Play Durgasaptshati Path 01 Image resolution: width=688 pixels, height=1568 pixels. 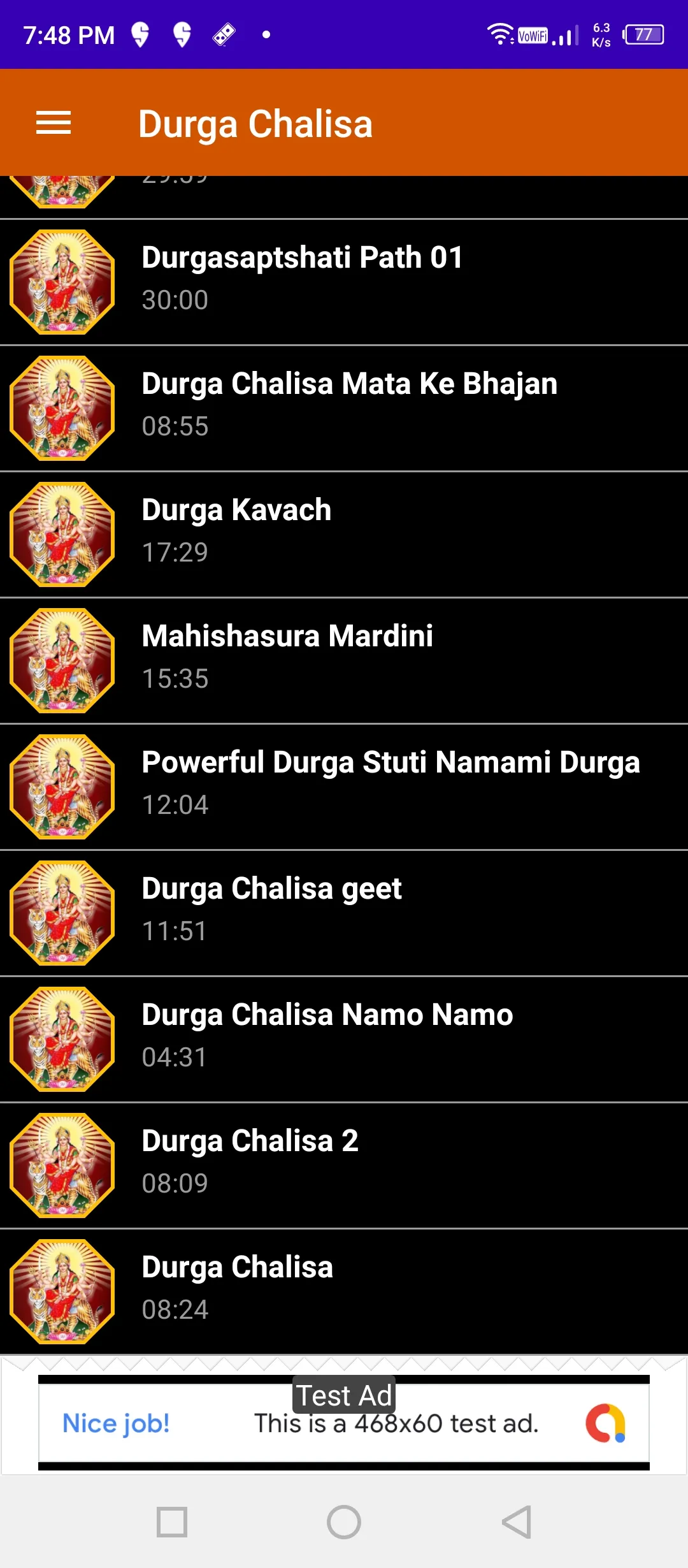344,282
